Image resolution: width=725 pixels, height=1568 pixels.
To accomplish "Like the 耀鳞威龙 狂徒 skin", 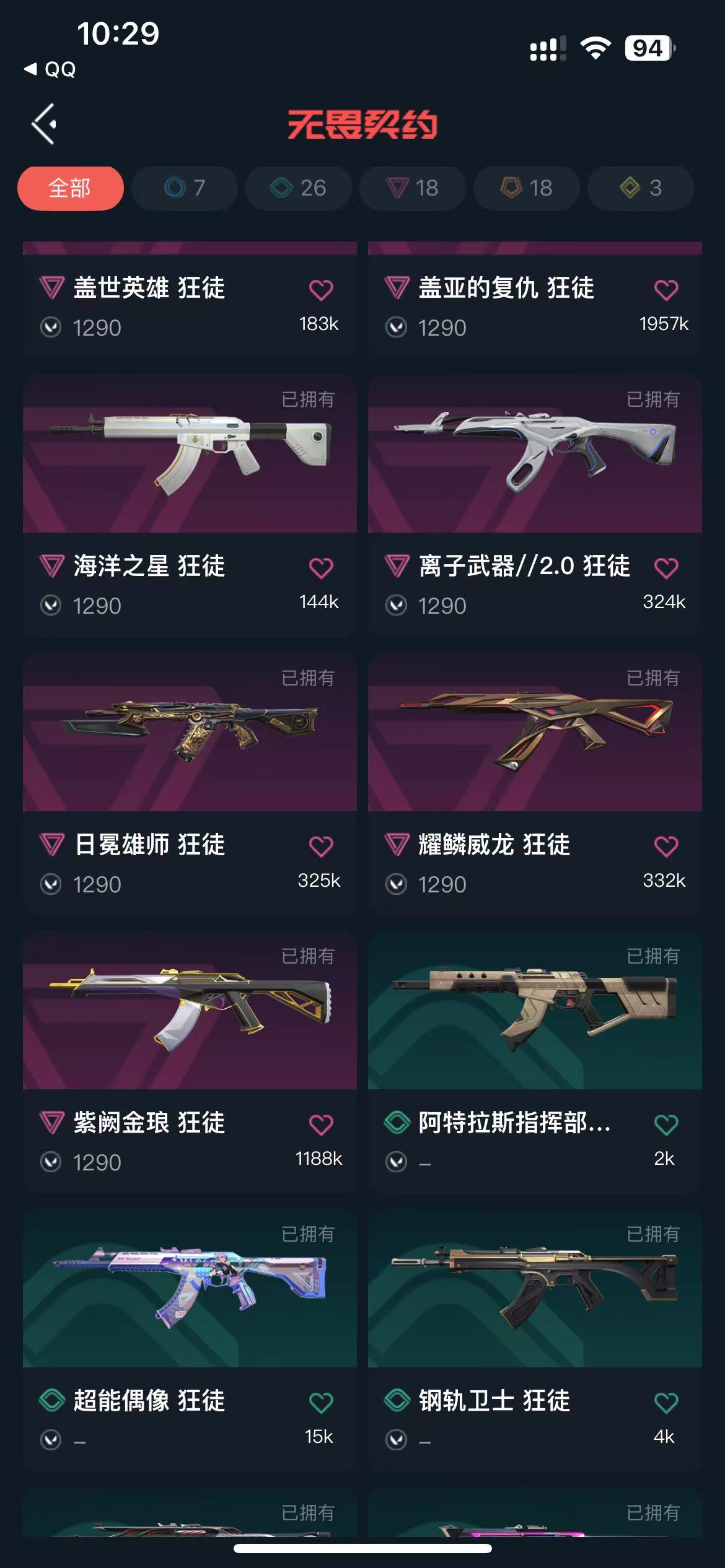I will click(666, 846).
